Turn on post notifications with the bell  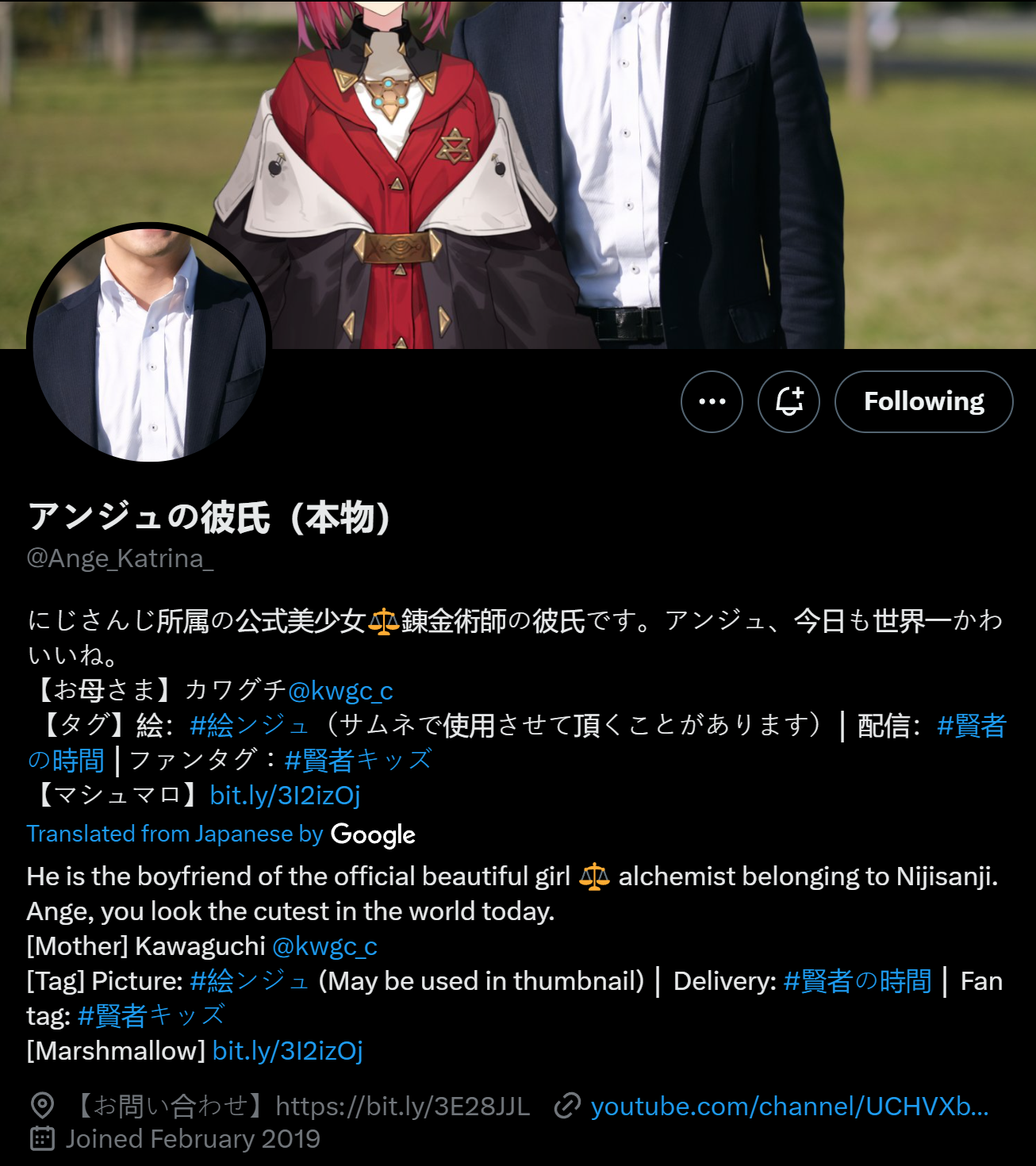[789, 401]
